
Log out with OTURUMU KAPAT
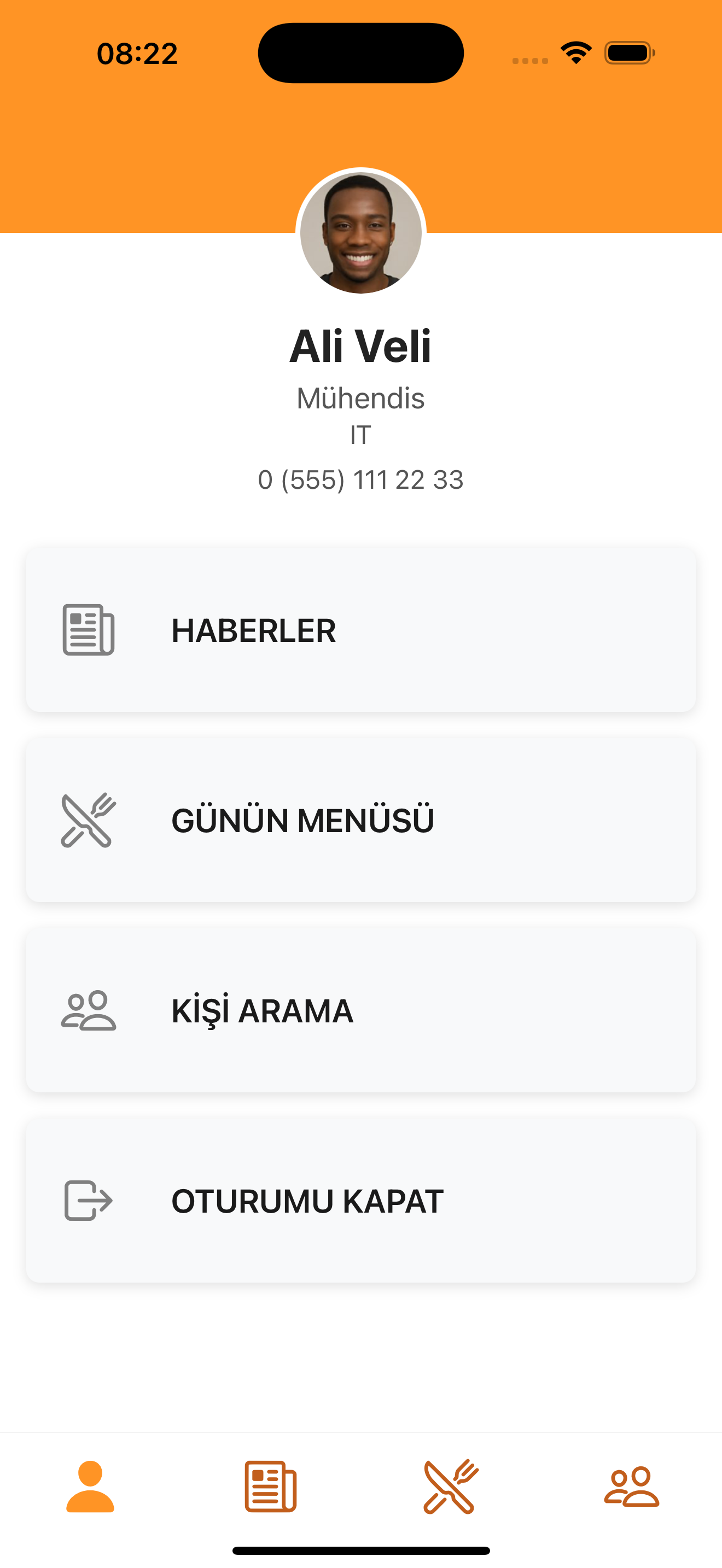pos(360,1201)
